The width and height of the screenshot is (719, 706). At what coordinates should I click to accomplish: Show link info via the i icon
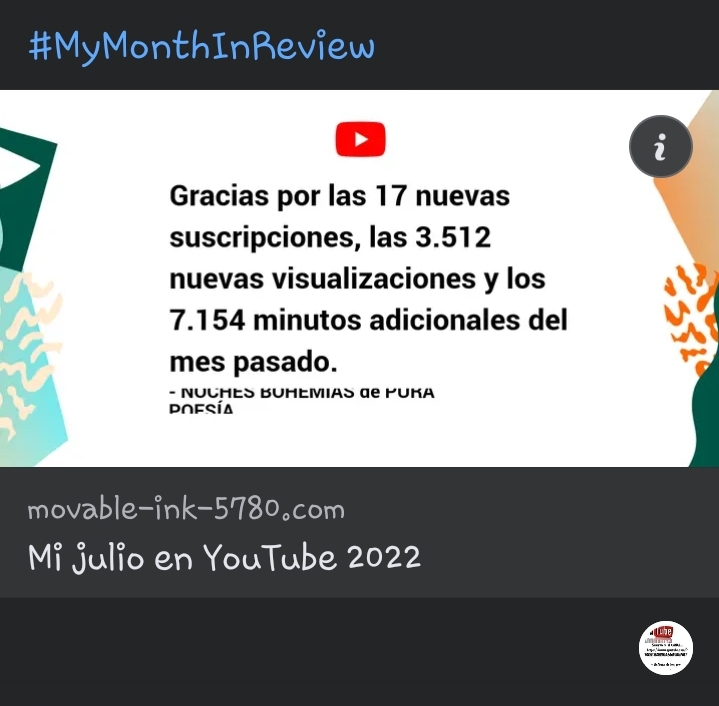(660, 147)
